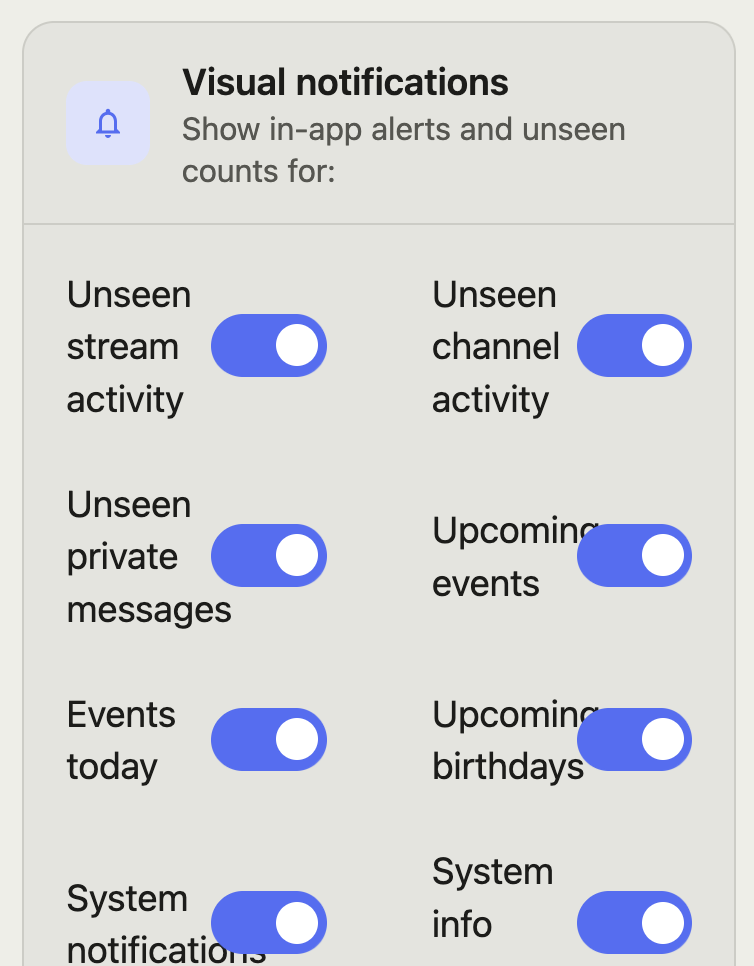Disable the Unseen channel activity switch
754x966 pixels.
pos(634,346)
